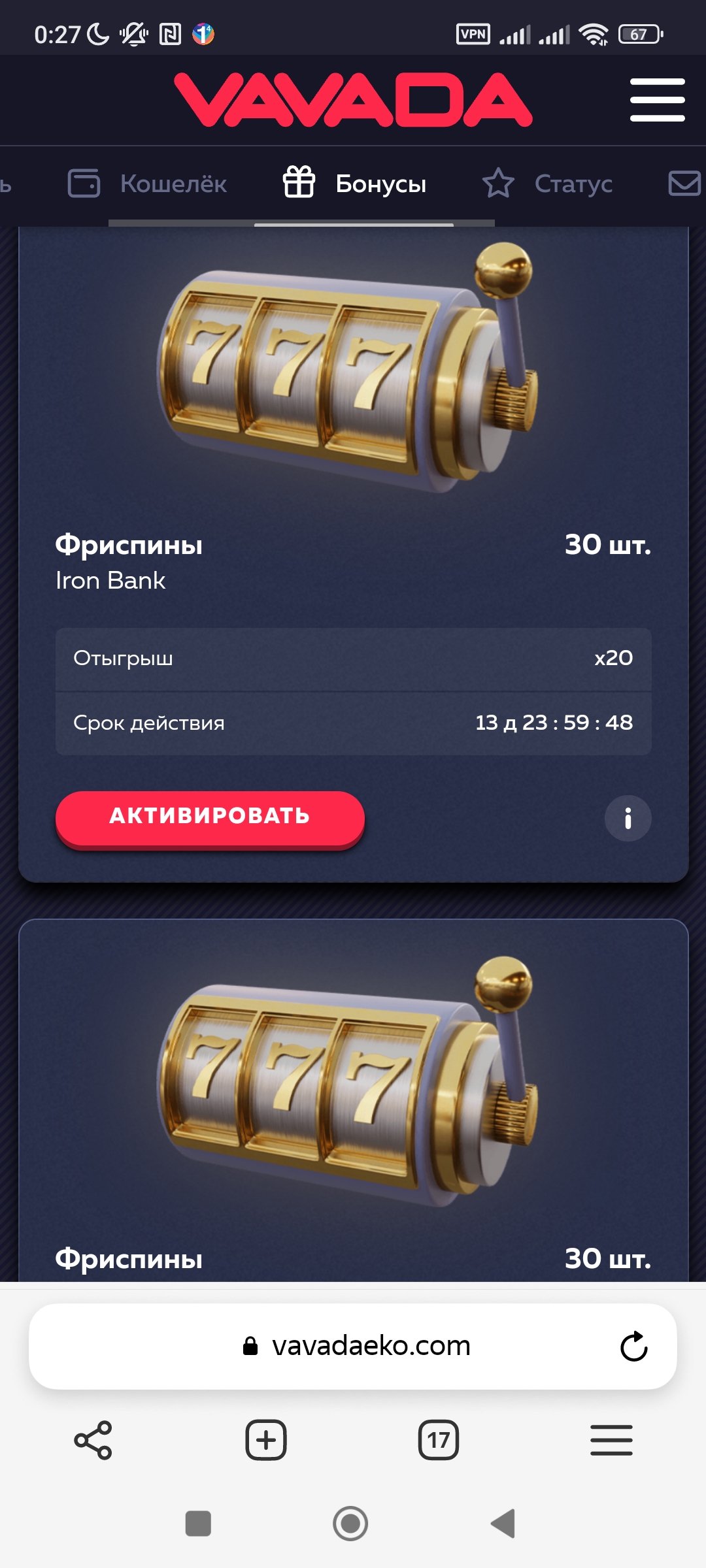Image resolution: width=706 pixels, height=1568 pixels.
Task: Return to the system home screen
Action: 350,1524
